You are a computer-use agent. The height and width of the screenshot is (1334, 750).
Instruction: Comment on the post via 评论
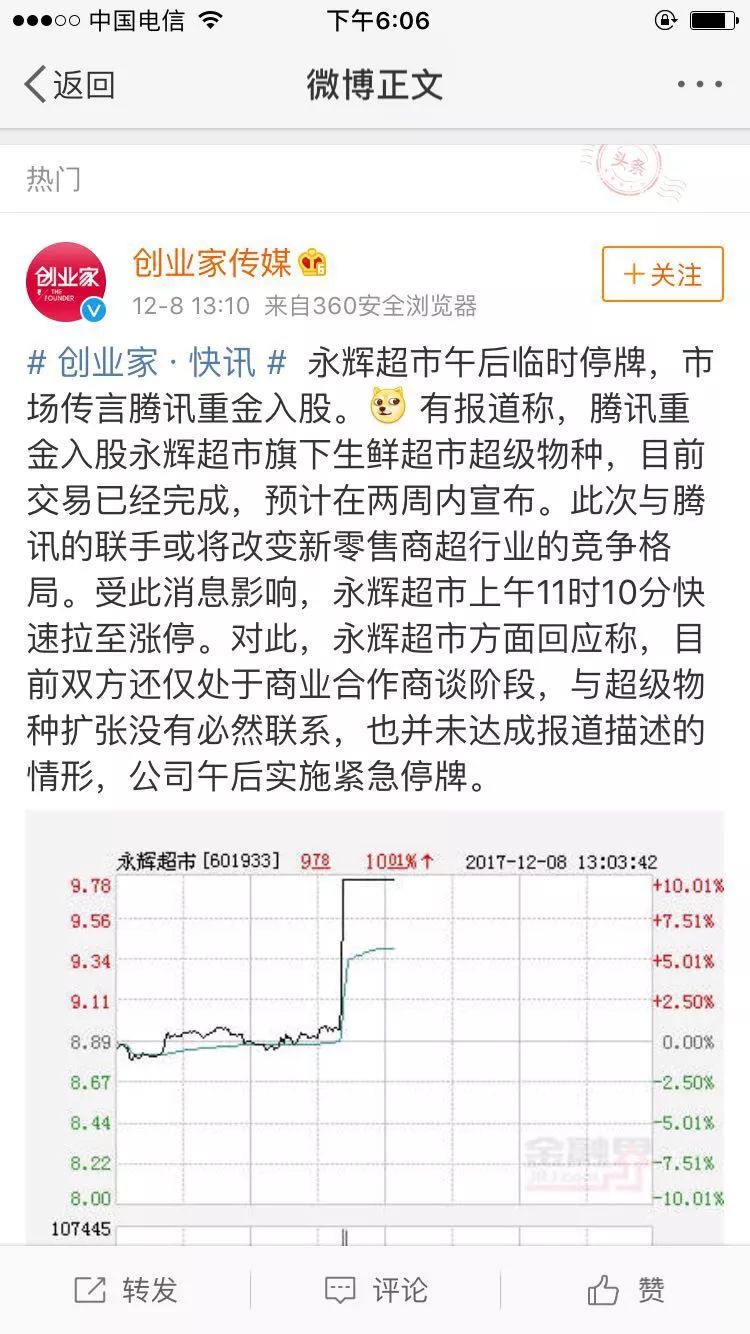[x=375, y=1290]
